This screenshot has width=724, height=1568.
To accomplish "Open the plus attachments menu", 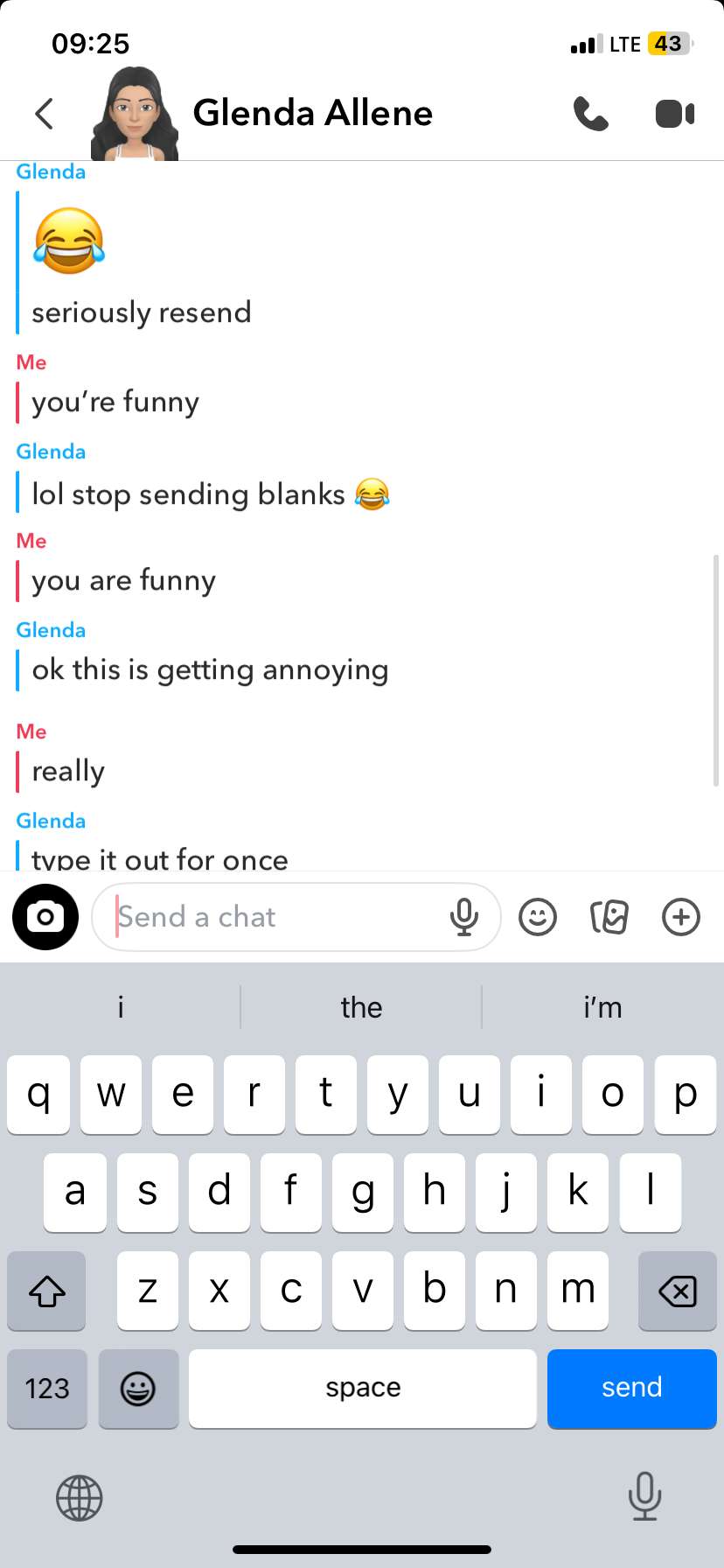I will tap(681, 917).
